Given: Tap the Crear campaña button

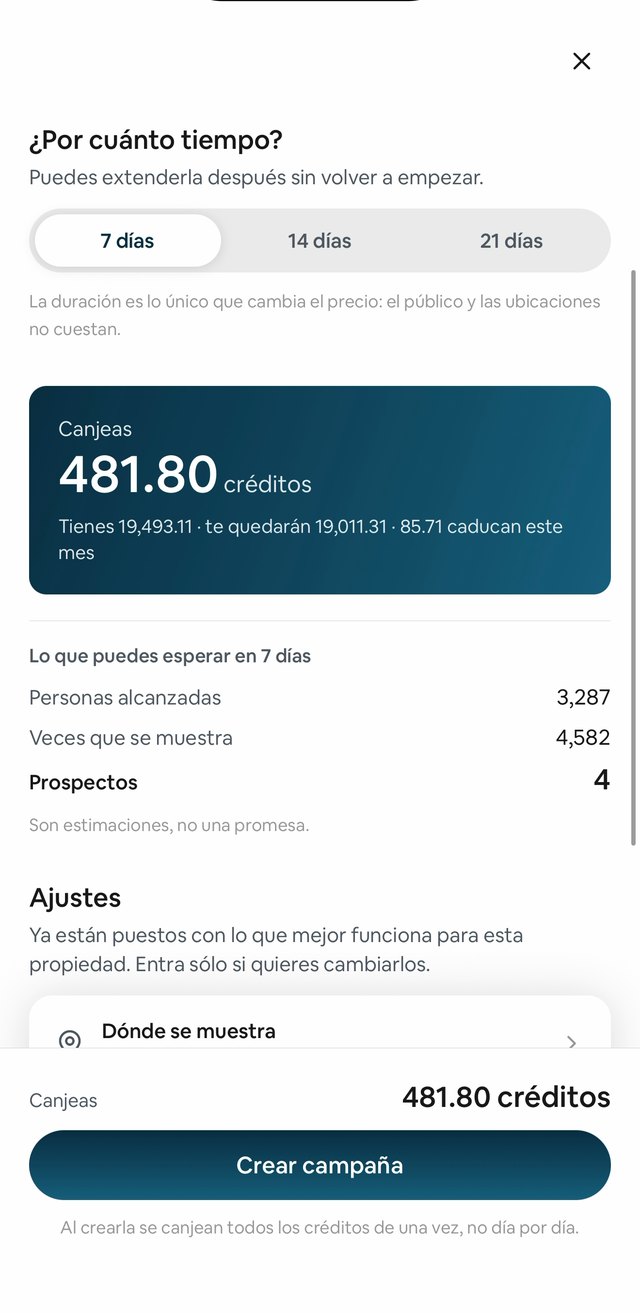Looking at the screenshot, I should coord(320,1165).
